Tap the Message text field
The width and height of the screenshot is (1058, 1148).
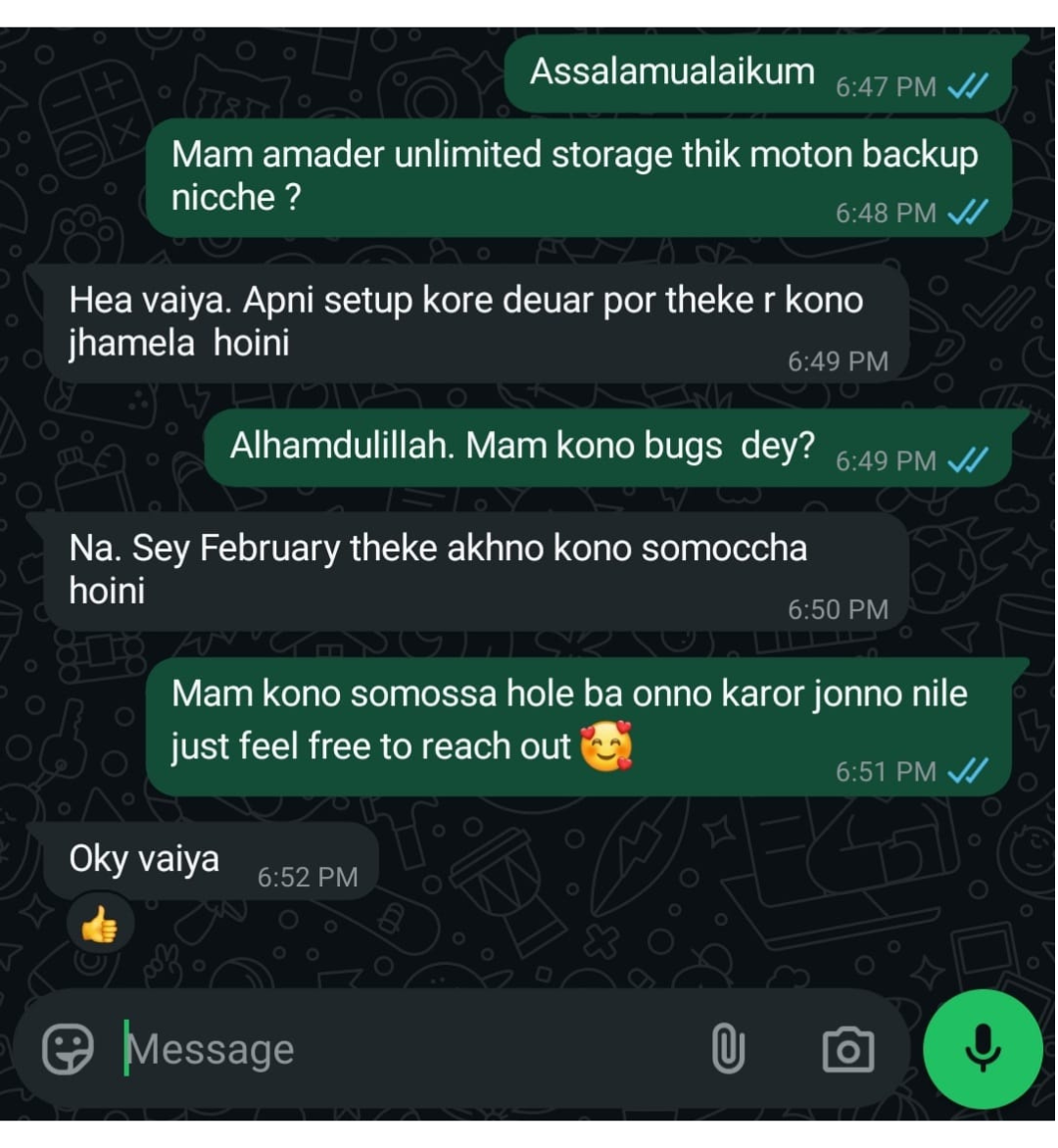[x=392, y=1049]
